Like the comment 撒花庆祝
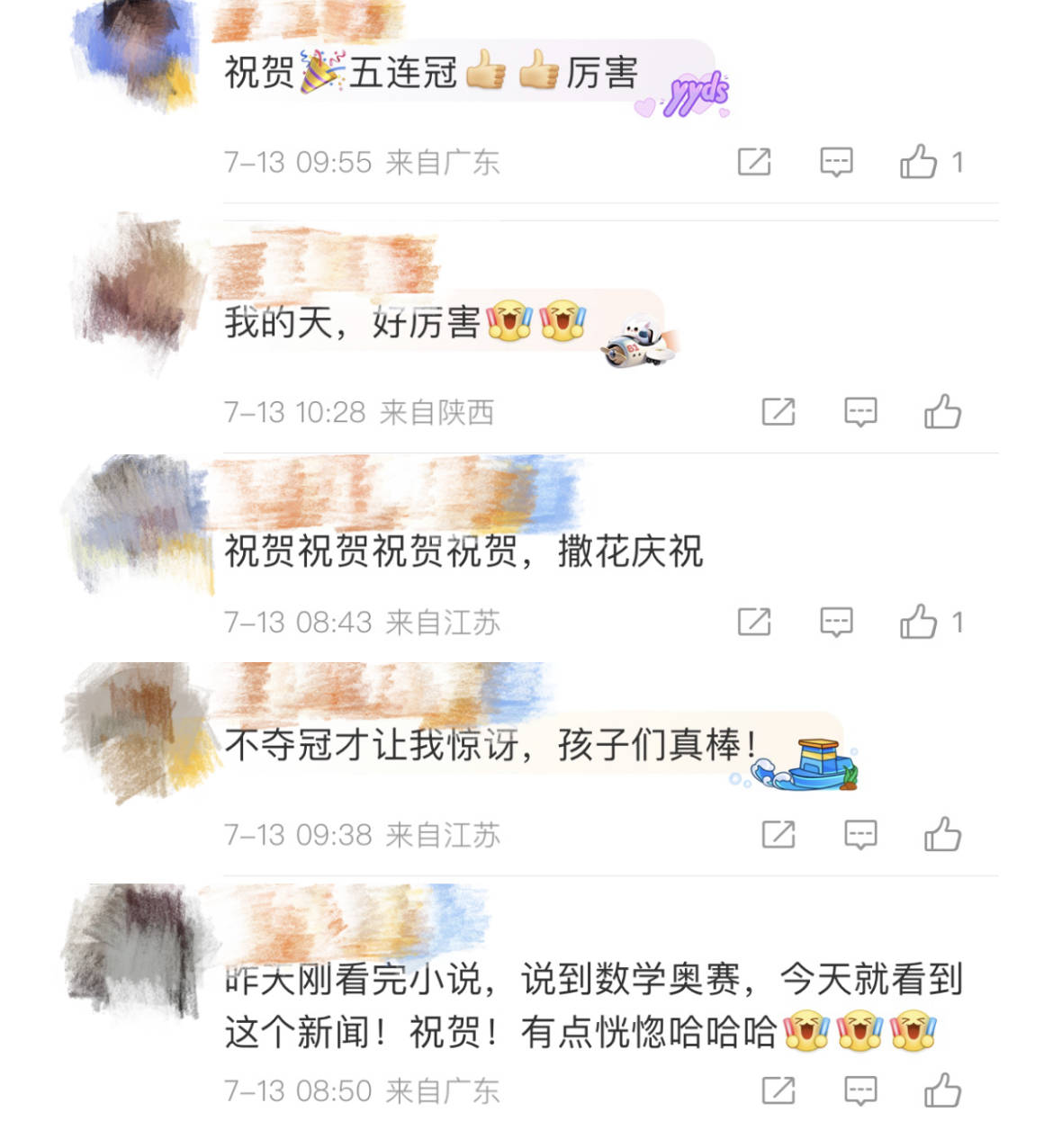Viewport: 1053px width, 1148px height. click(x=919, y=622)
